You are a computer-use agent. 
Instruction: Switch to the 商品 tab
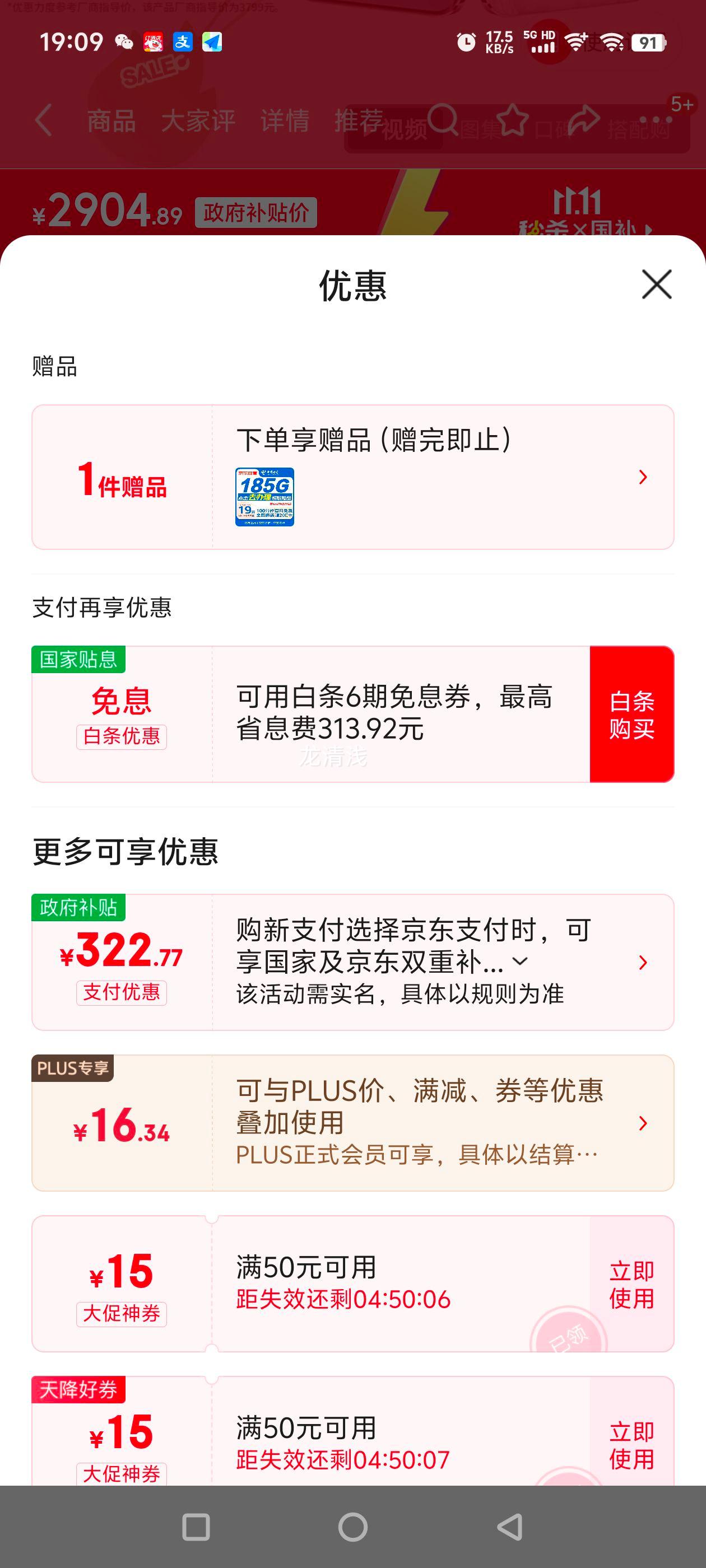pos(113,120)
